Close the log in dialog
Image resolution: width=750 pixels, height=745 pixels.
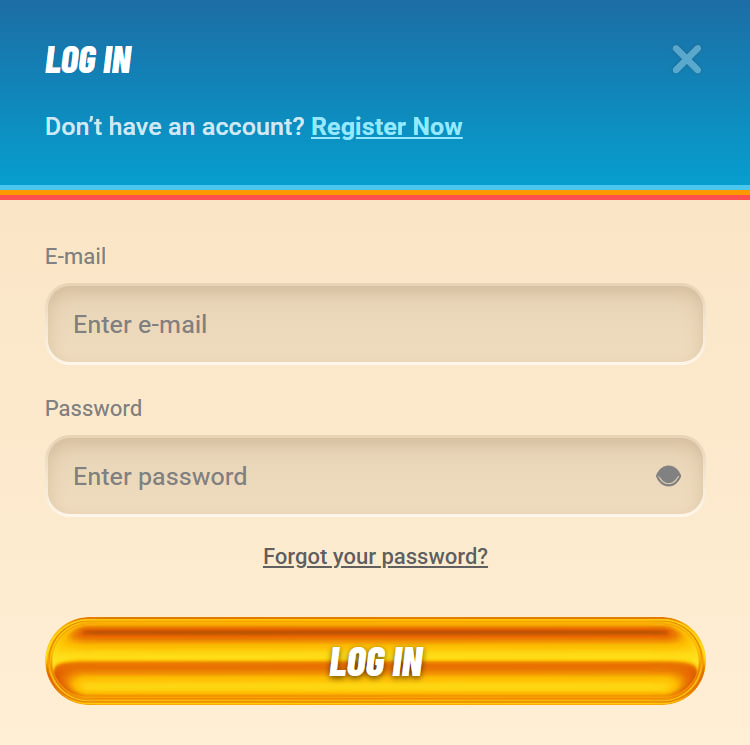686,60
